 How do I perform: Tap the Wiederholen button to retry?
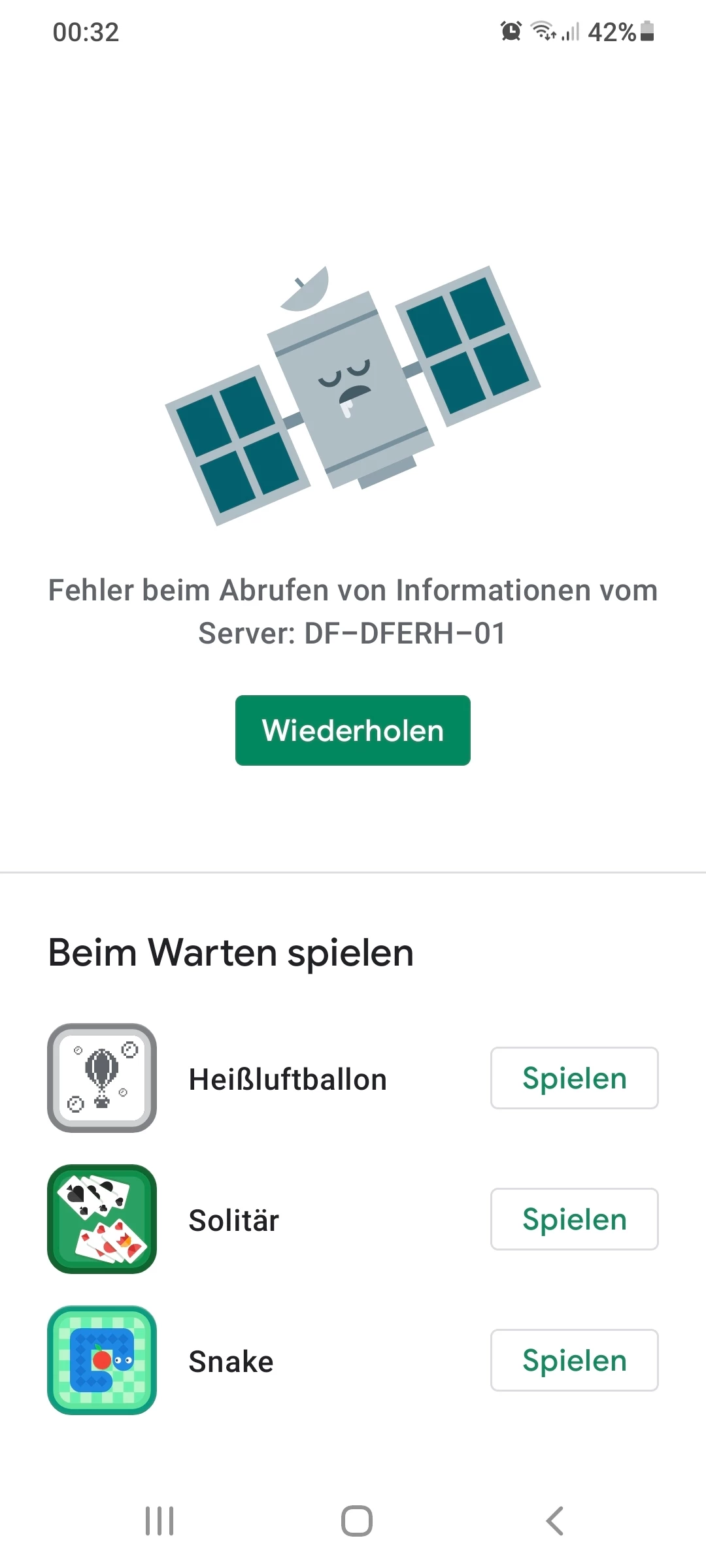352,730
